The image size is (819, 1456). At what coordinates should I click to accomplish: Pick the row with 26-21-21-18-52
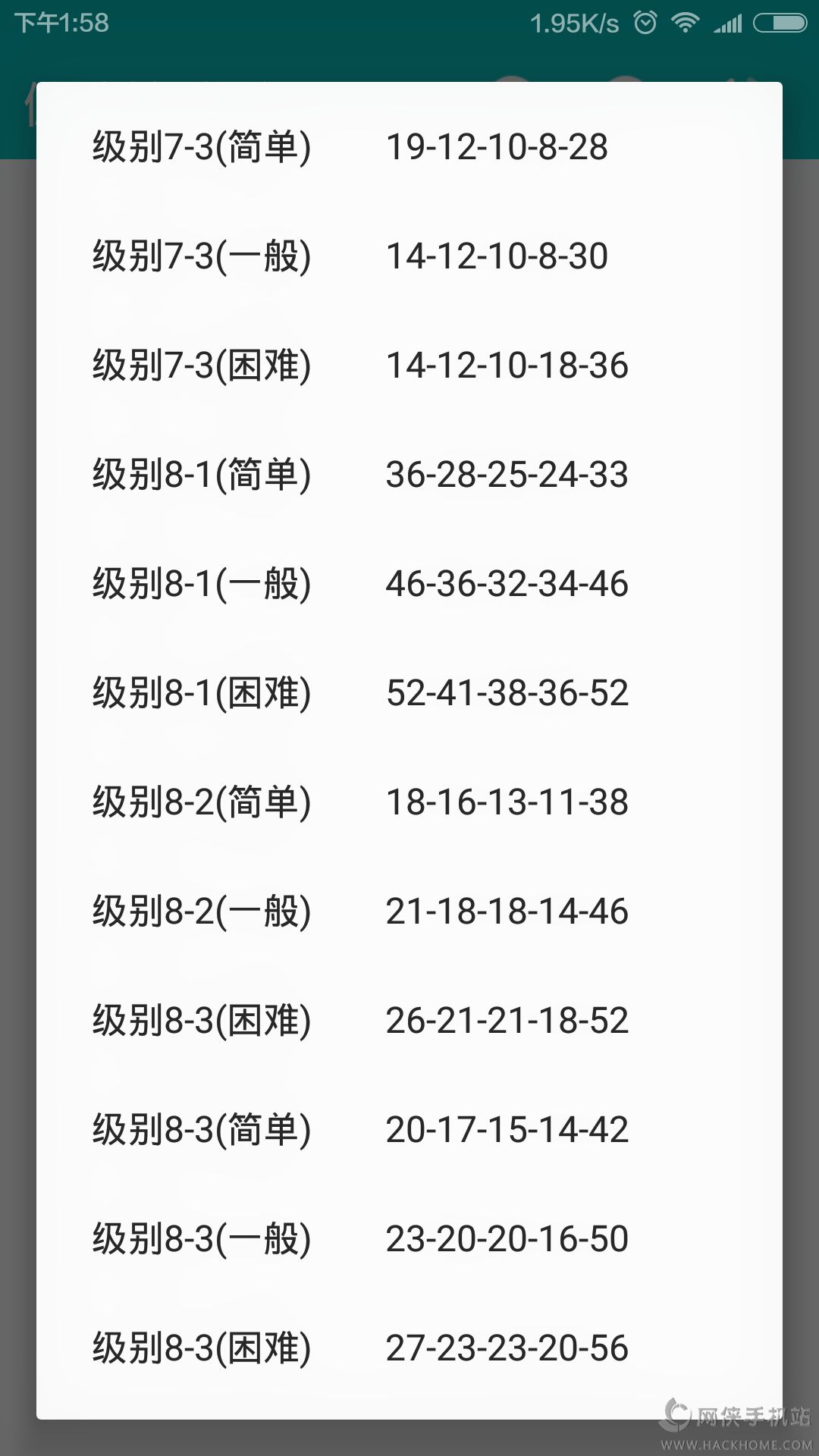pos(409,1021)
